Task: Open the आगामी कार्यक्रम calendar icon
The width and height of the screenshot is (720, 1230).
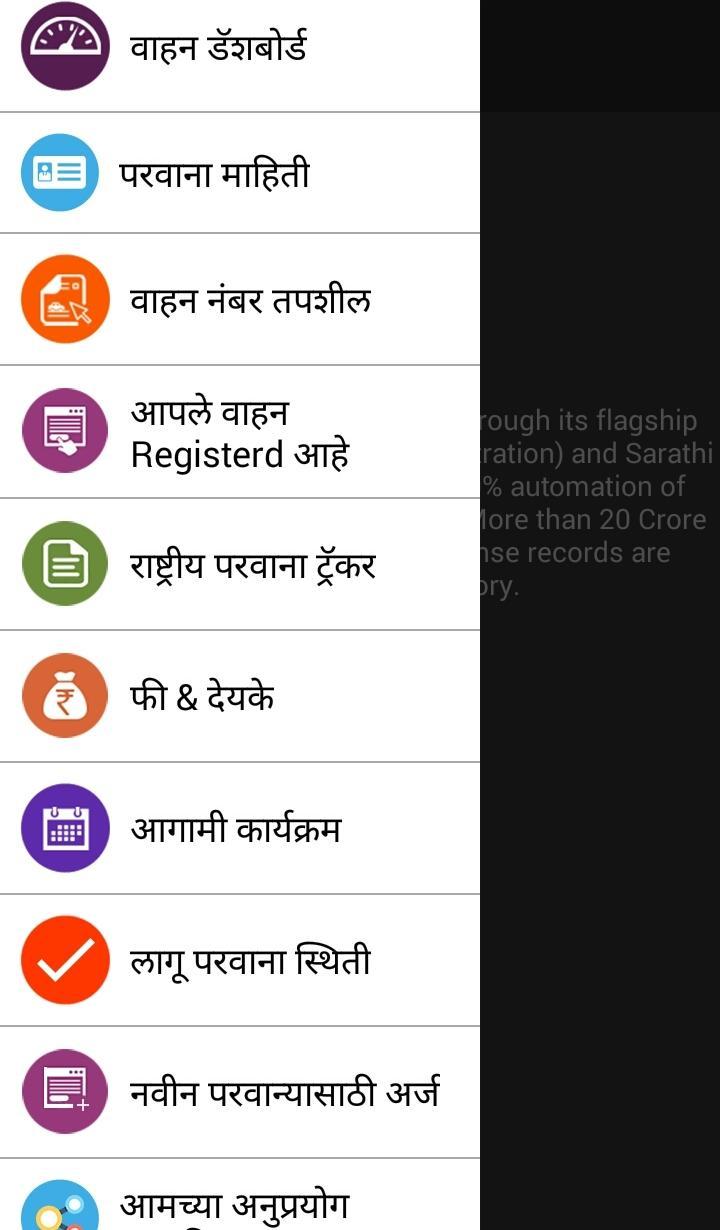Action: 65,828
